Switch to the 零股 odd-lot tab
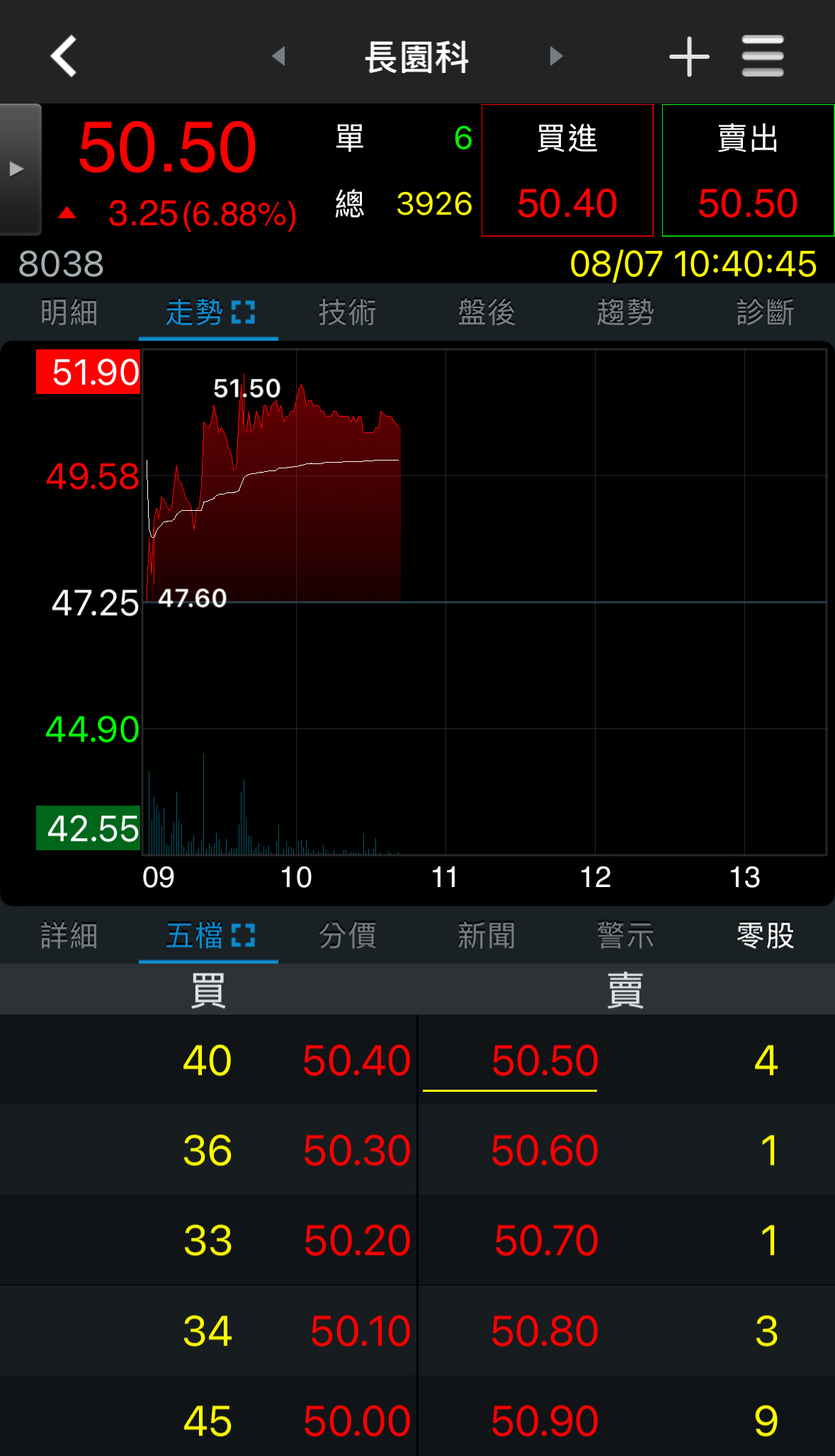835x1456 pixels. 765,936
